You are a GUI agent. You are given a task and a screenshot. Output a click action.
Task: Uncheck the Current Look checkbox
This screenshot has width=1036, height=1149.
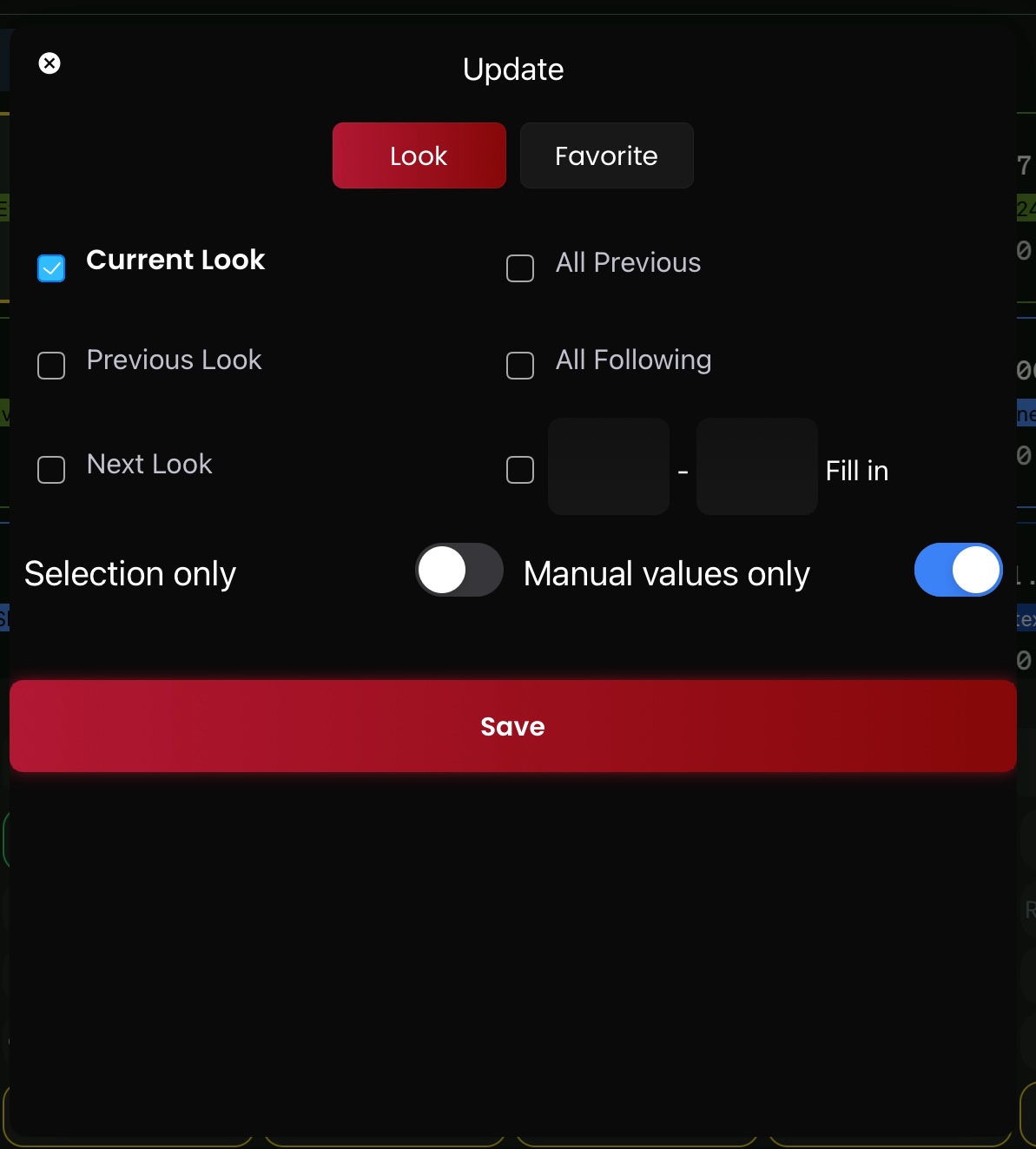[51, 268]
